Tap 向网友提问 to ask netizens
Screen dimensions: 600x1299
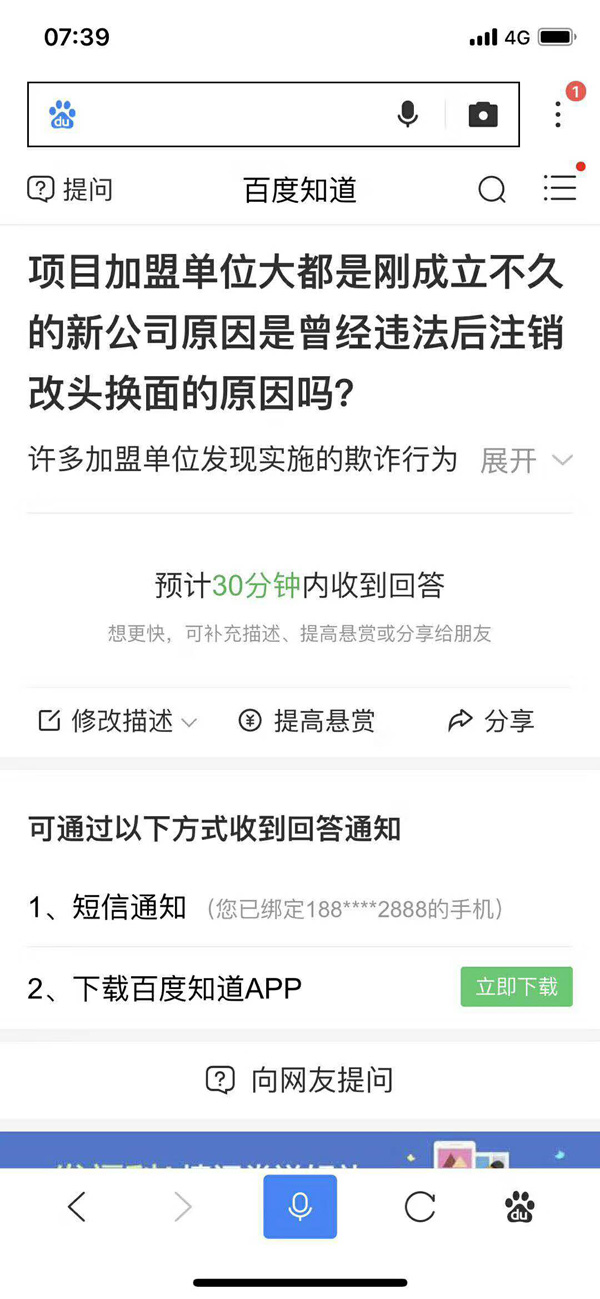[300, 1080]
